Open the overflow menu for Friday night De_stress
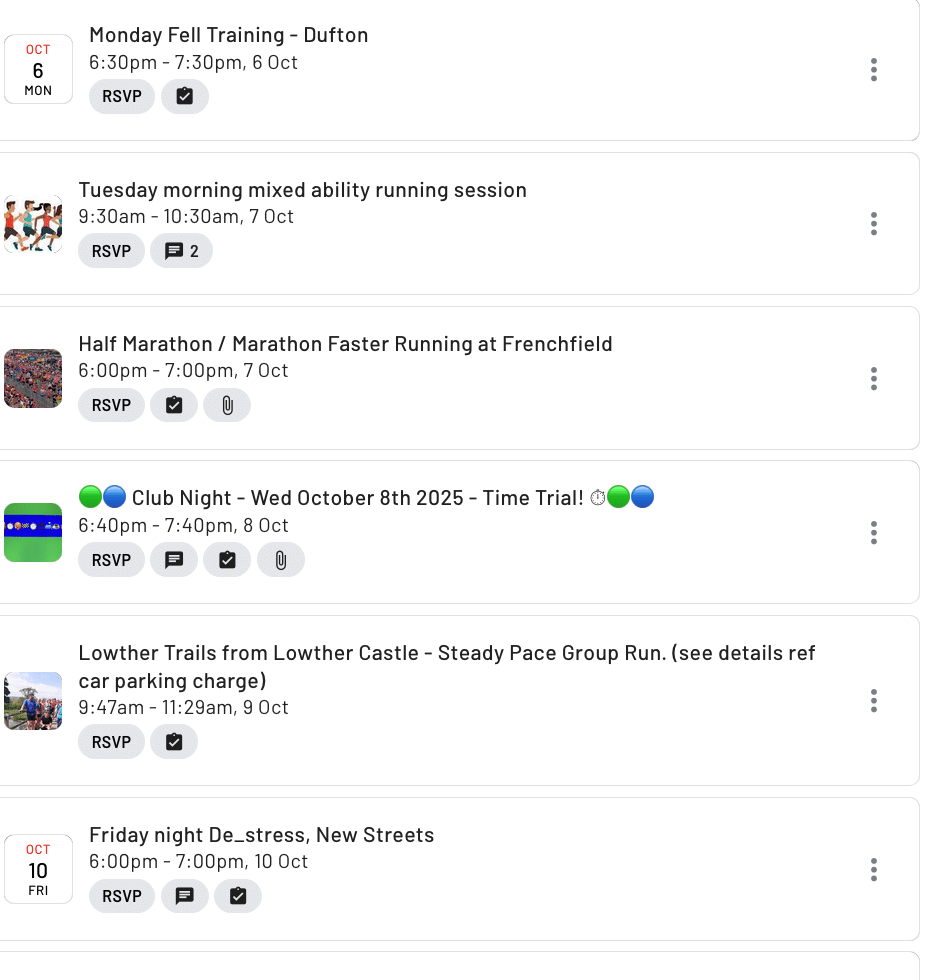 tap(873, 870)
